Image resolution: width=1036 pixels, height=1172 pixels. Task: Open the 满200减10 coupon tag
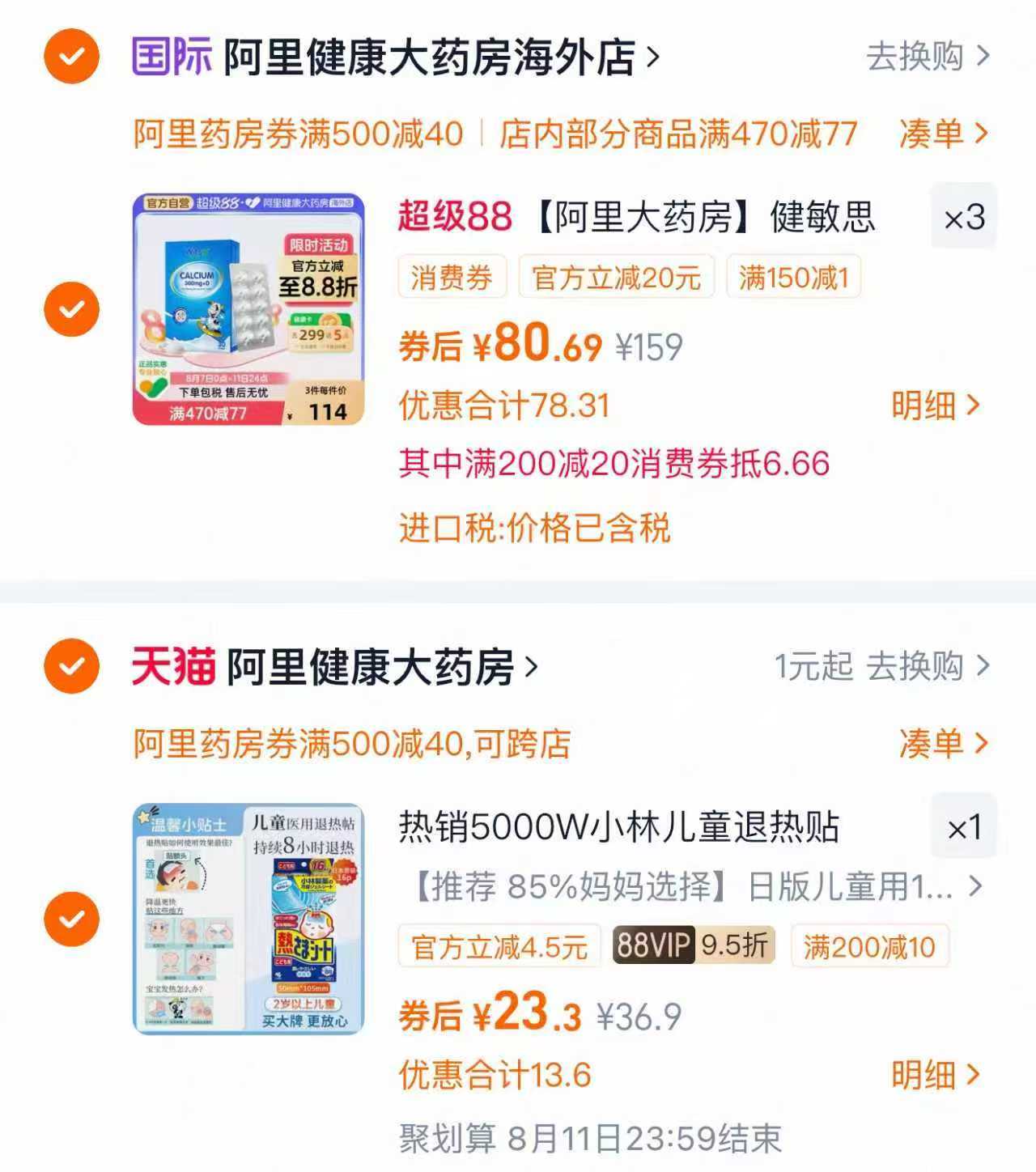[x=868, y=944]
